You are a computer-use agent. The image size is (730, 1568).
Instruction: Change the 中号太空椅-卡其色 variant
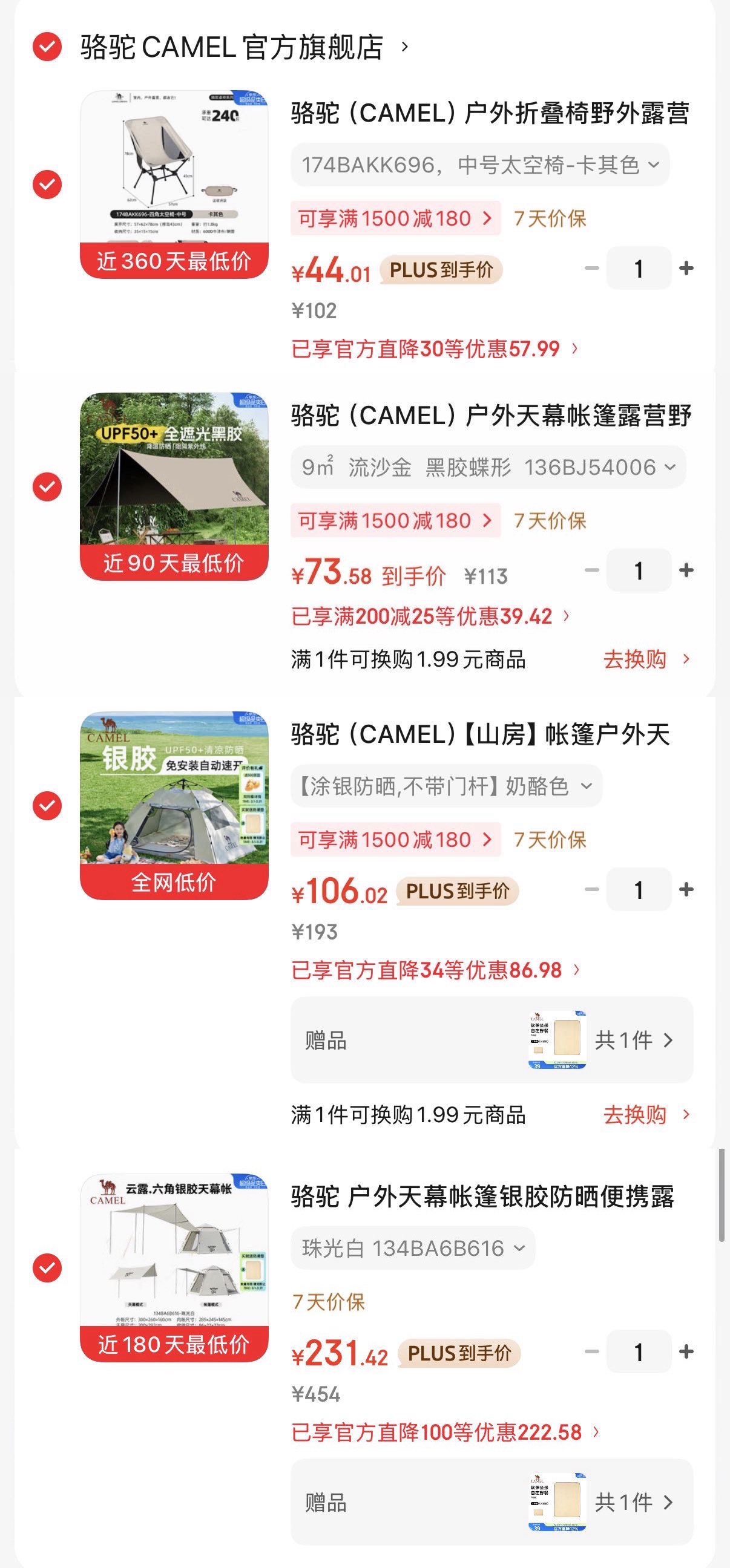tap(480, 165)
